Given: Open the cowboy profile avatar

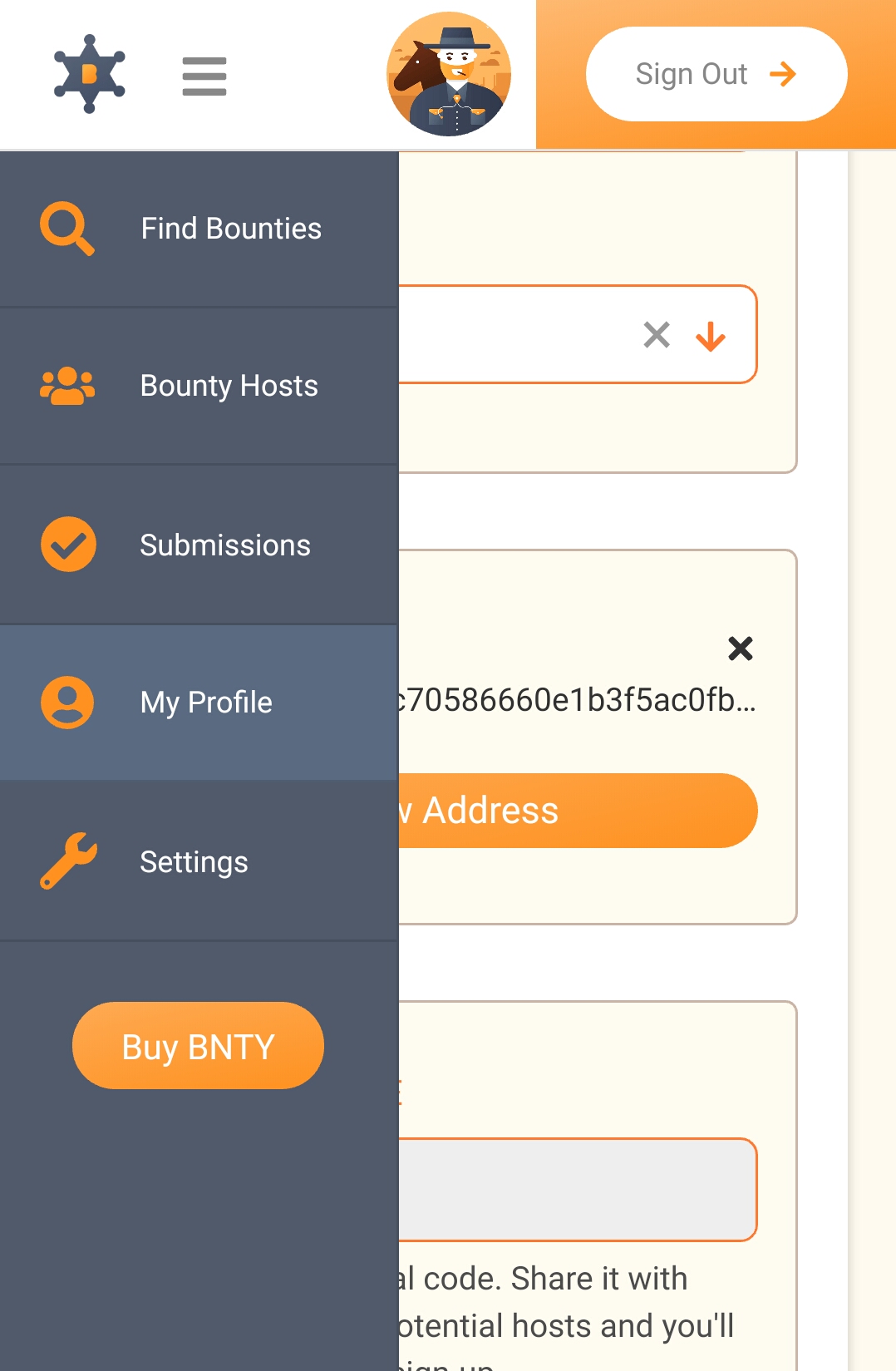Looking at the screenshot, I should click(x=449, y=74).
